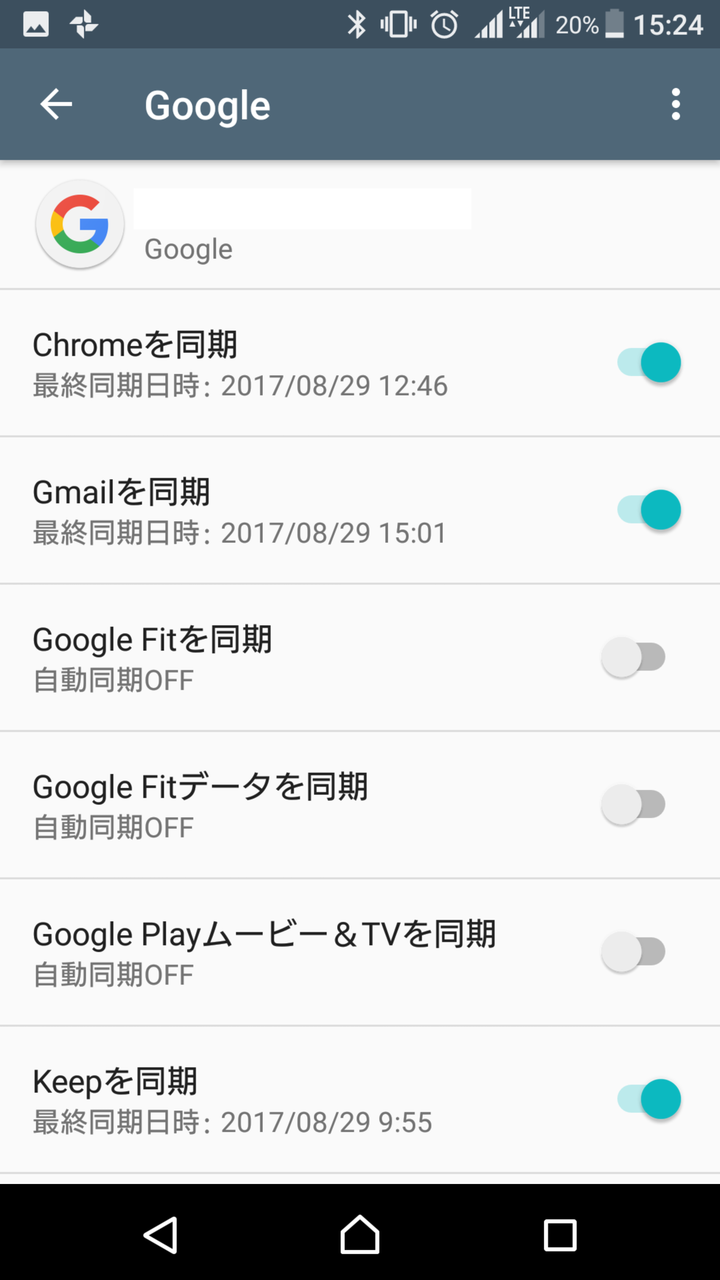Tap the system home button
Image resolution: width=720 pixels, height=1280 pixels.
click(x=360, y=1234)
